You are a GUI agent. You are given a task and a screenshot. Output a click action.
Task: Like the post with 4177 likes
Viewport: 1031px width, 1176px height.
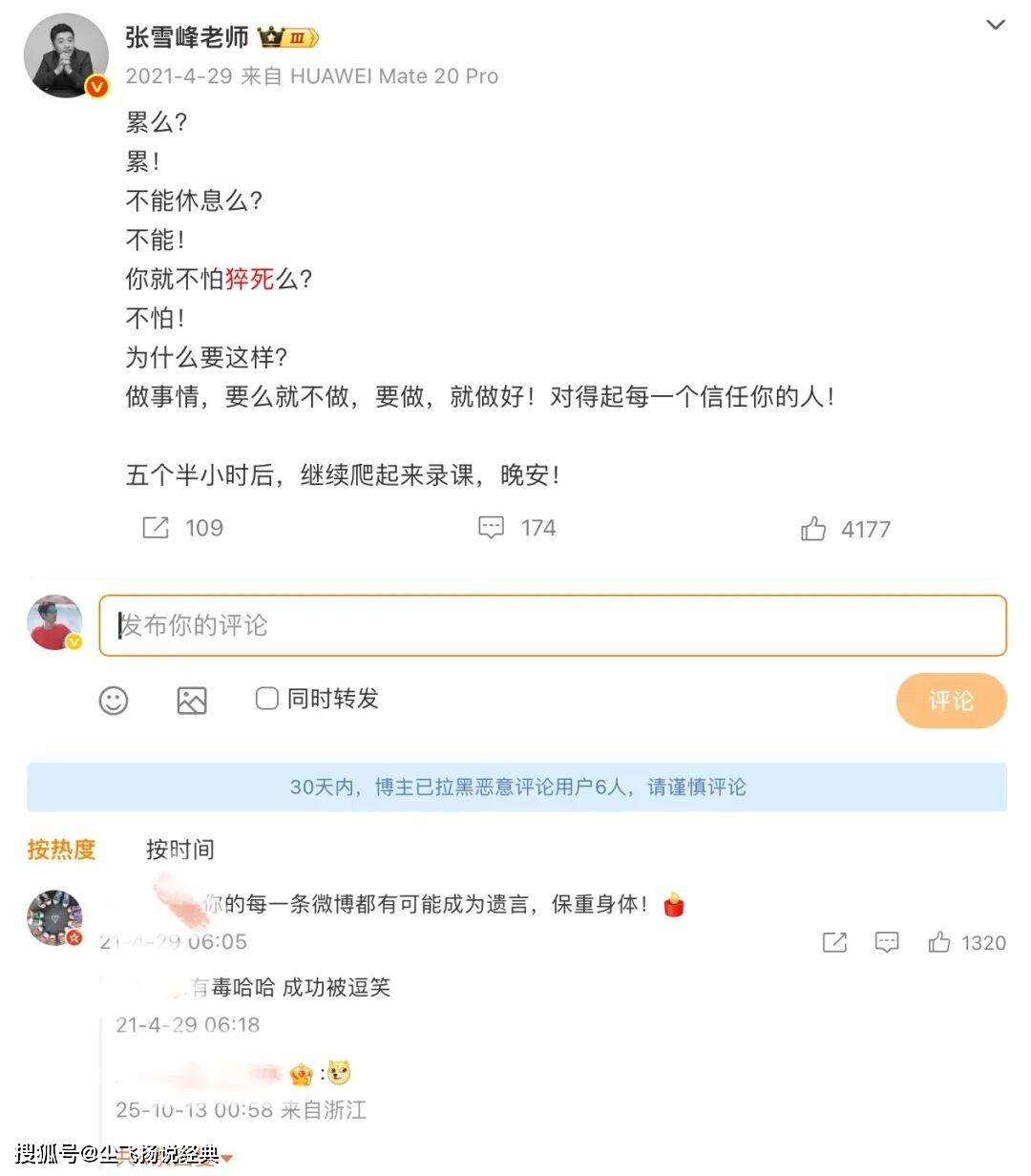(x=813, y=528)
